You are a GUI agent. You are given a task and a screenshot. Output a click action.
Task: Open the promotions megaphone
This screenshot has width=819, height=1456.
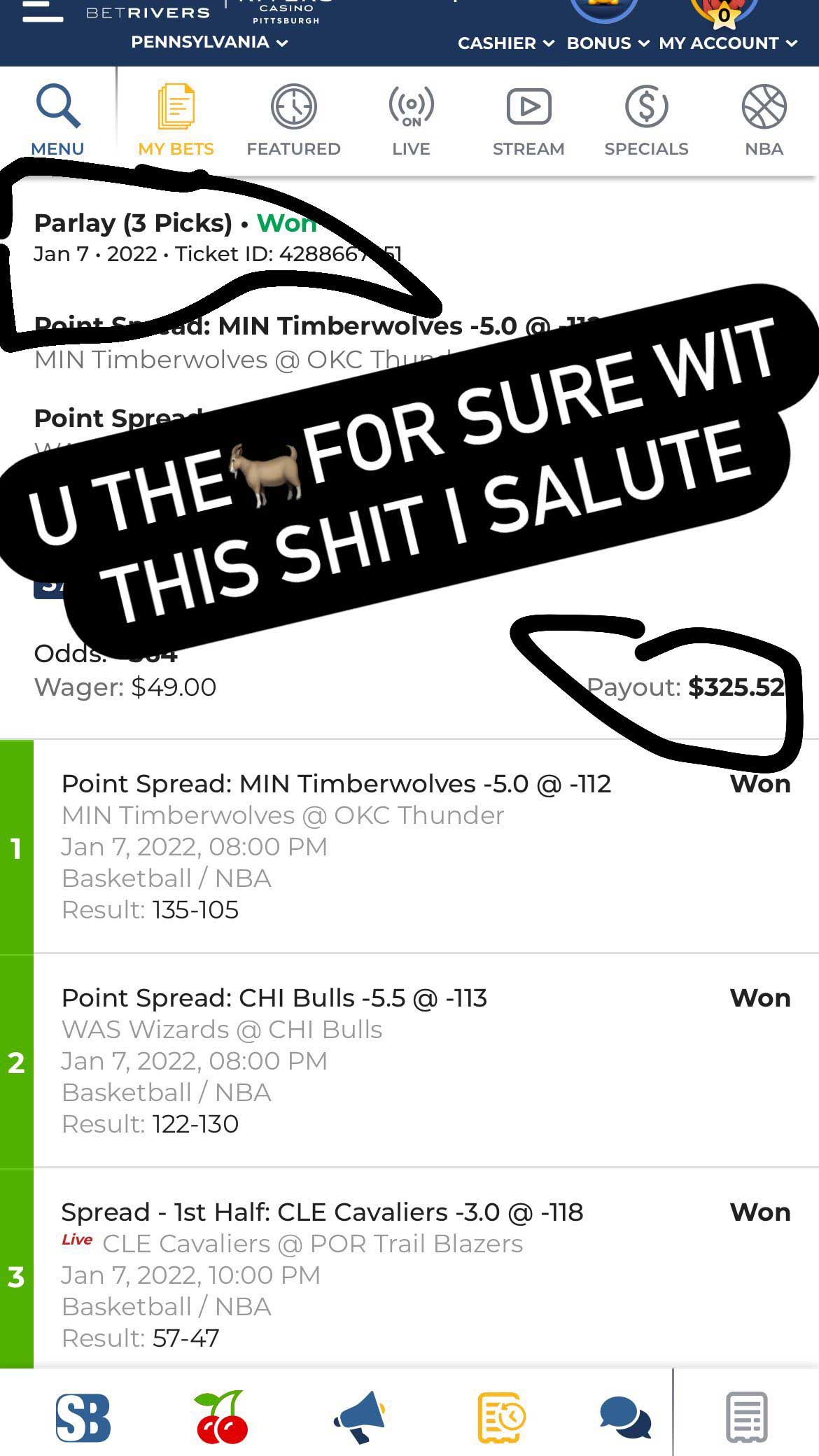pos(360,1417)
